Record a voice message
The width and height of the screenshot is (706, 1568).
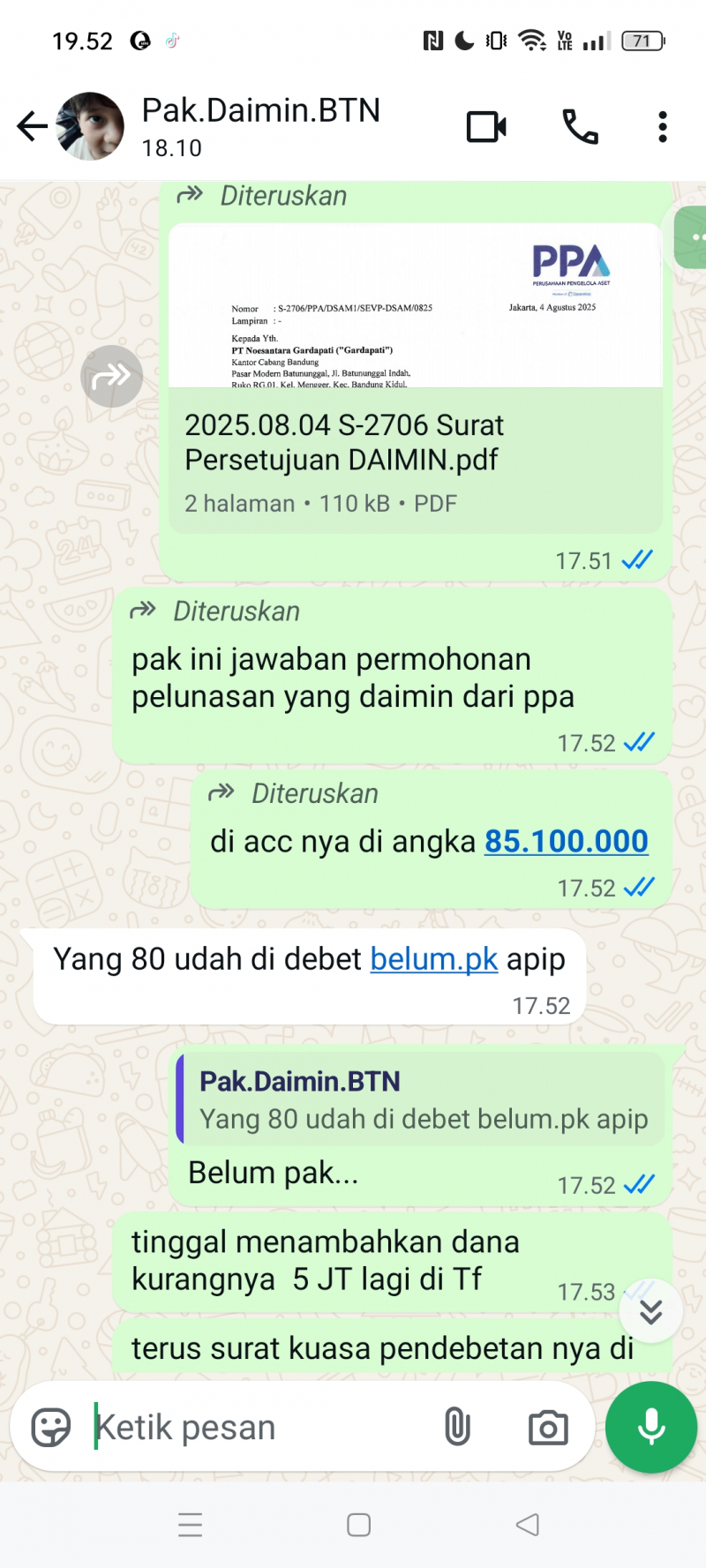click(x=651, y=1427)
